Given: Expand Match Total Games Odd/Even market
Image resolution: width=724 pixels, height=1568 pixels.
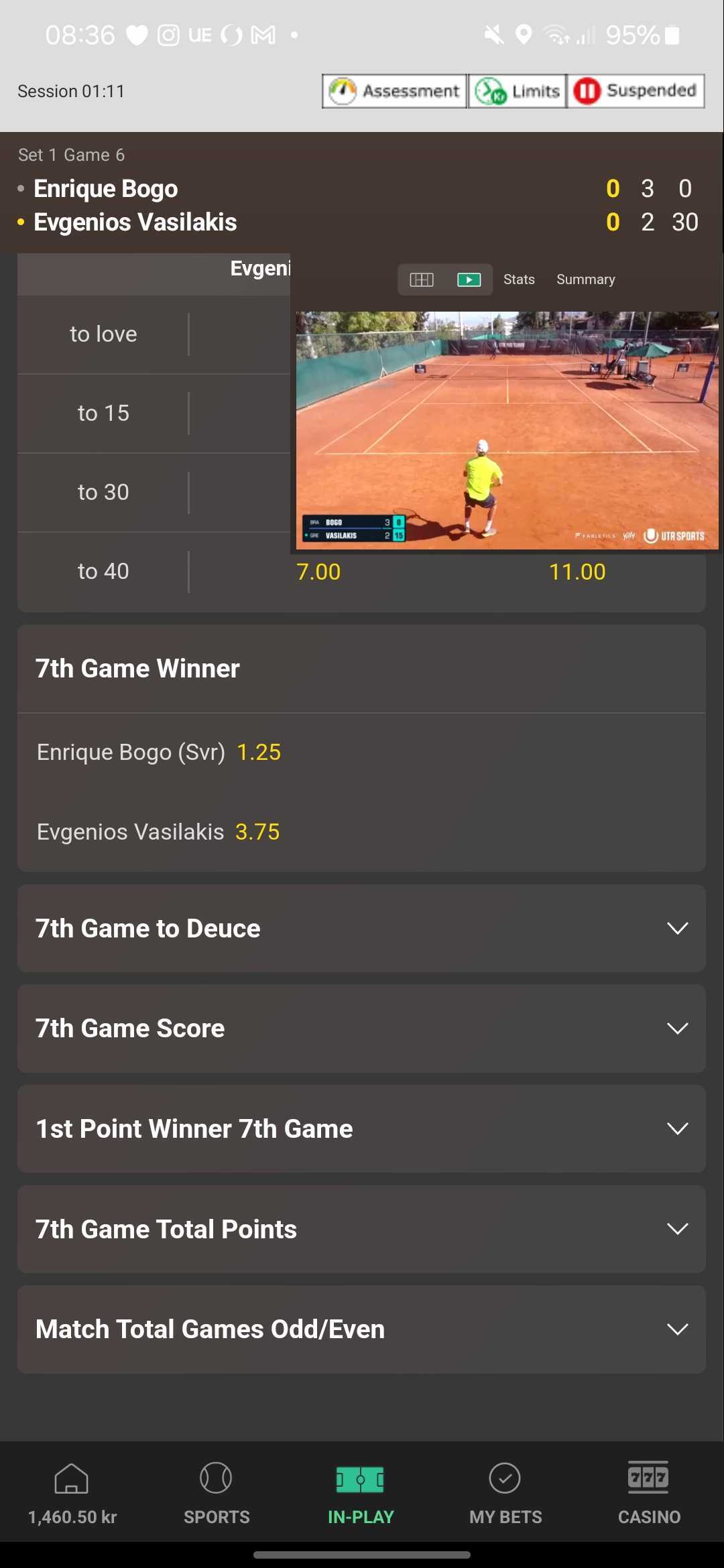Looking at the screenshot, I should pos(362,1329).
